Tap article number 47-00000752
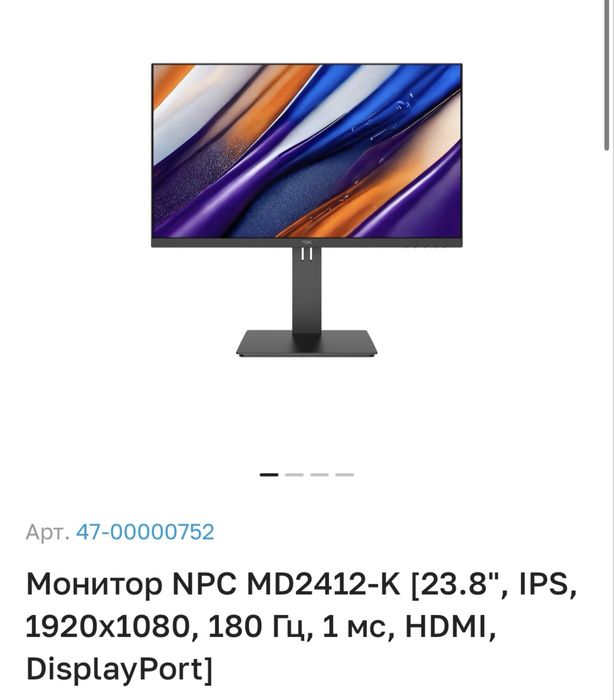Image resolution: width=614 pixels, height=700 pixels. point(145,532)
